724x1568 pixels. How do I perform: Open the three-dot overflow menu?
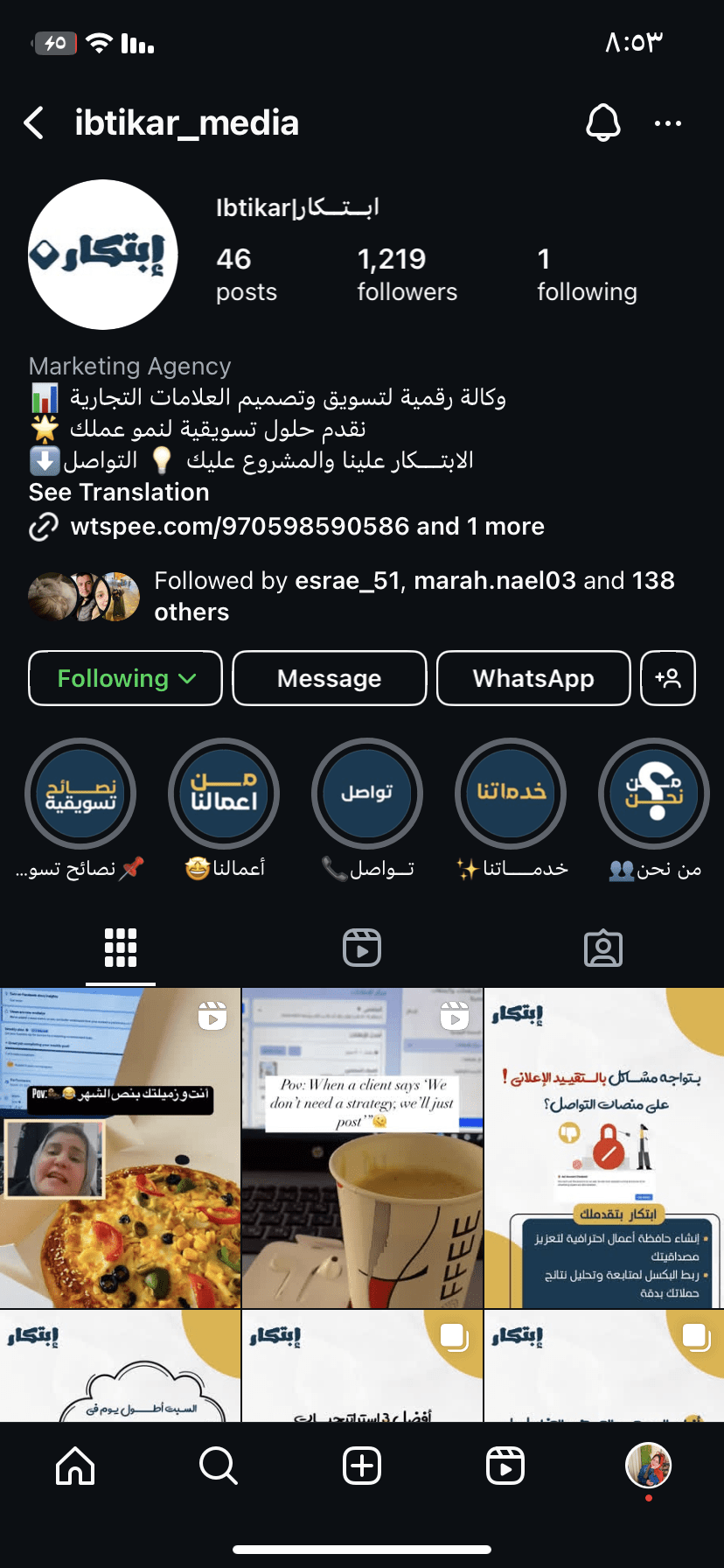[668, 123]
